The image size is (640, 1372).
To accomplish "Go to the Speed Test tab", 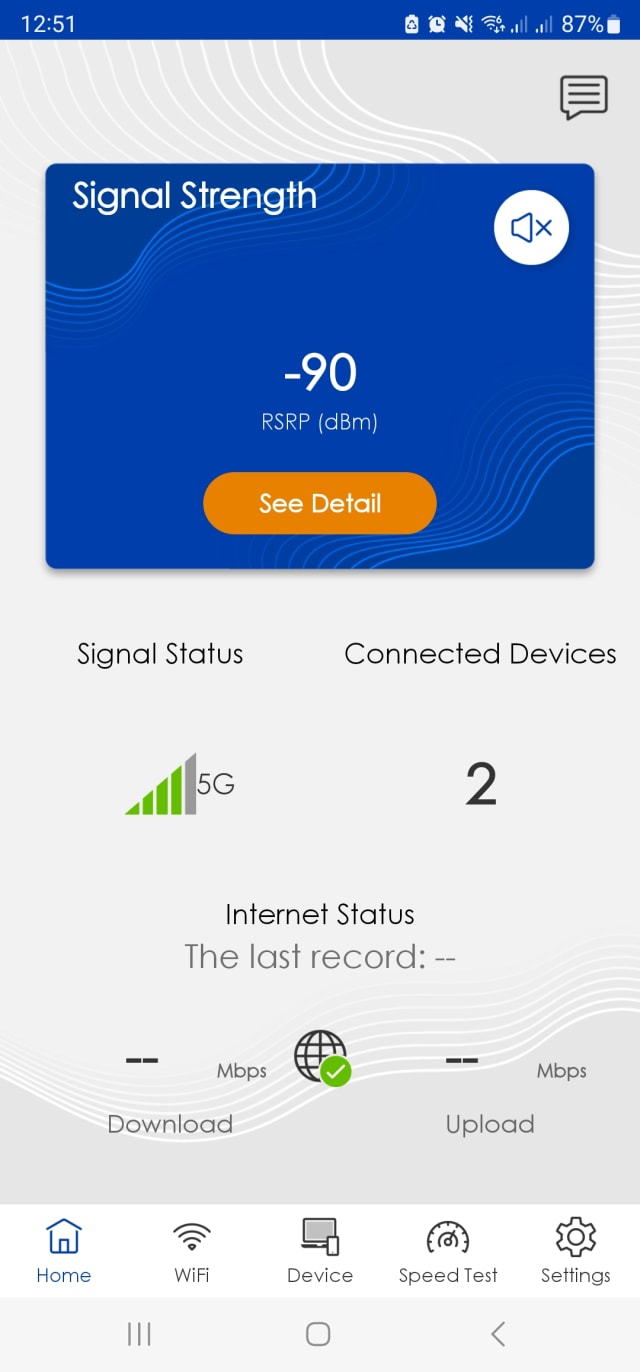I will (448, 1250).
